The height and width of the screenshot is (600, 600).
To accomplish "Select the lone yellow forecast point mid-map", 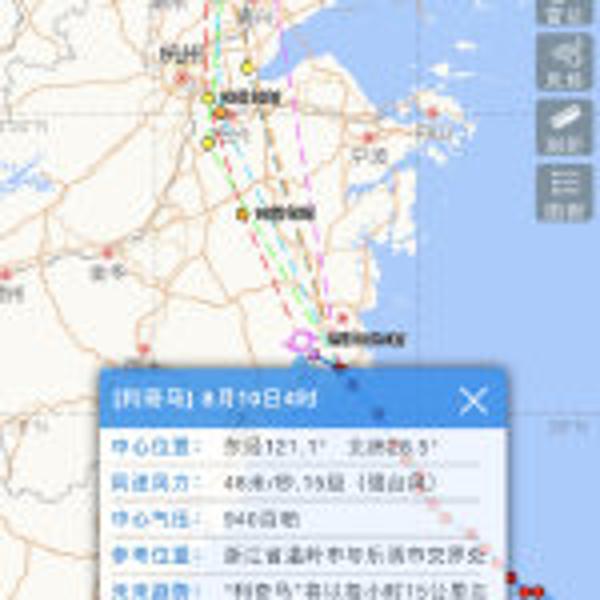I will (242, 213).
